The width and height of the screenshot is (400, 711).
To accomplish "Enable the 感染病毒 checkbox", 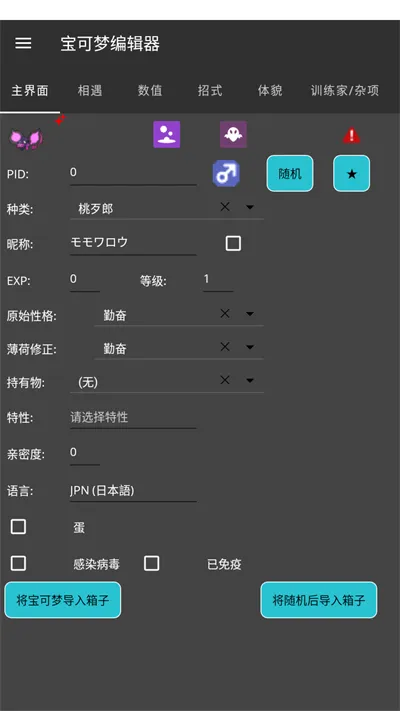I will tap(18, 564).
